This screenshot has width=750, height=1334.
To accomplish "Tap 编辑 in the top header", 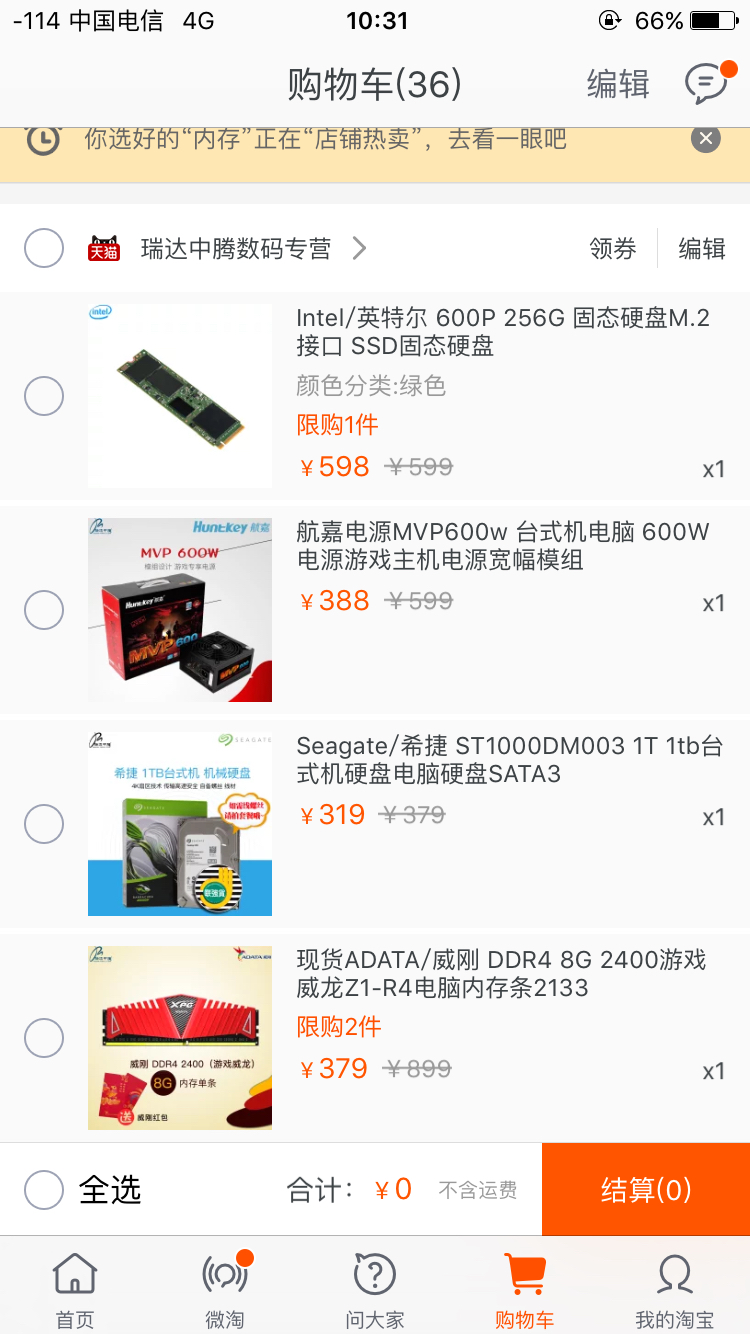I will pyautogui.click(x=618, y=85).
